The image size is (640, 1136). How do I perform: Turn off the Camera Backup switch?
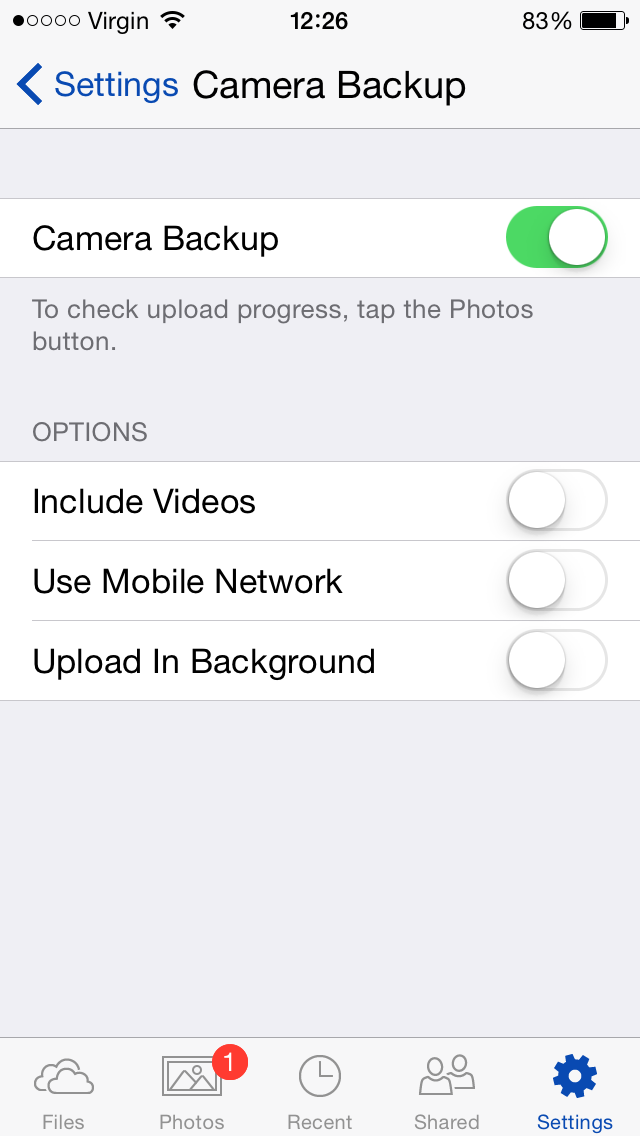tap(557, 237)
